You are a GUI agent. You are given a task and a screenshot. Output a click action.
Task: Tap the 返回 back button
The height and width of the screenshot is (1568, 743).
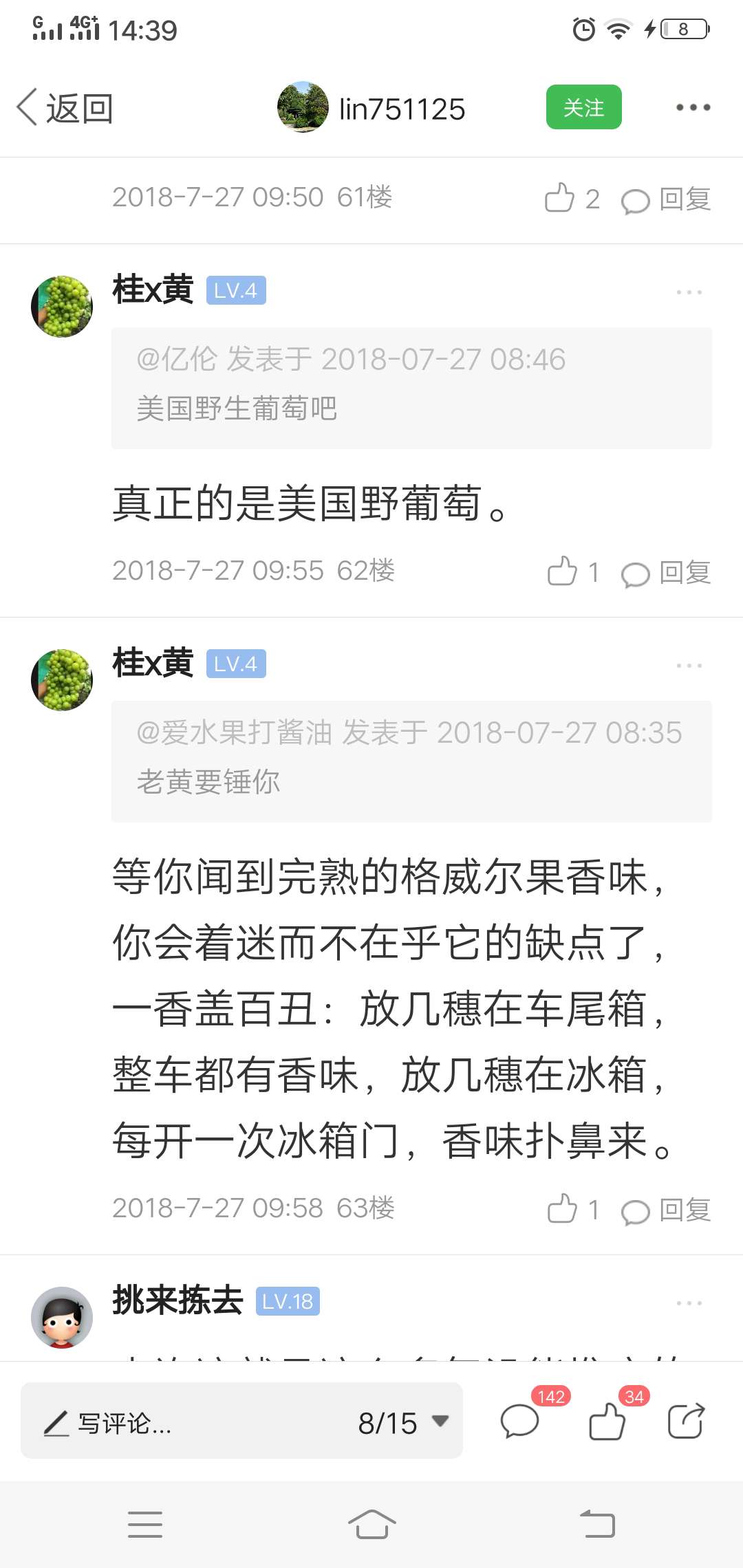[65, 109]
